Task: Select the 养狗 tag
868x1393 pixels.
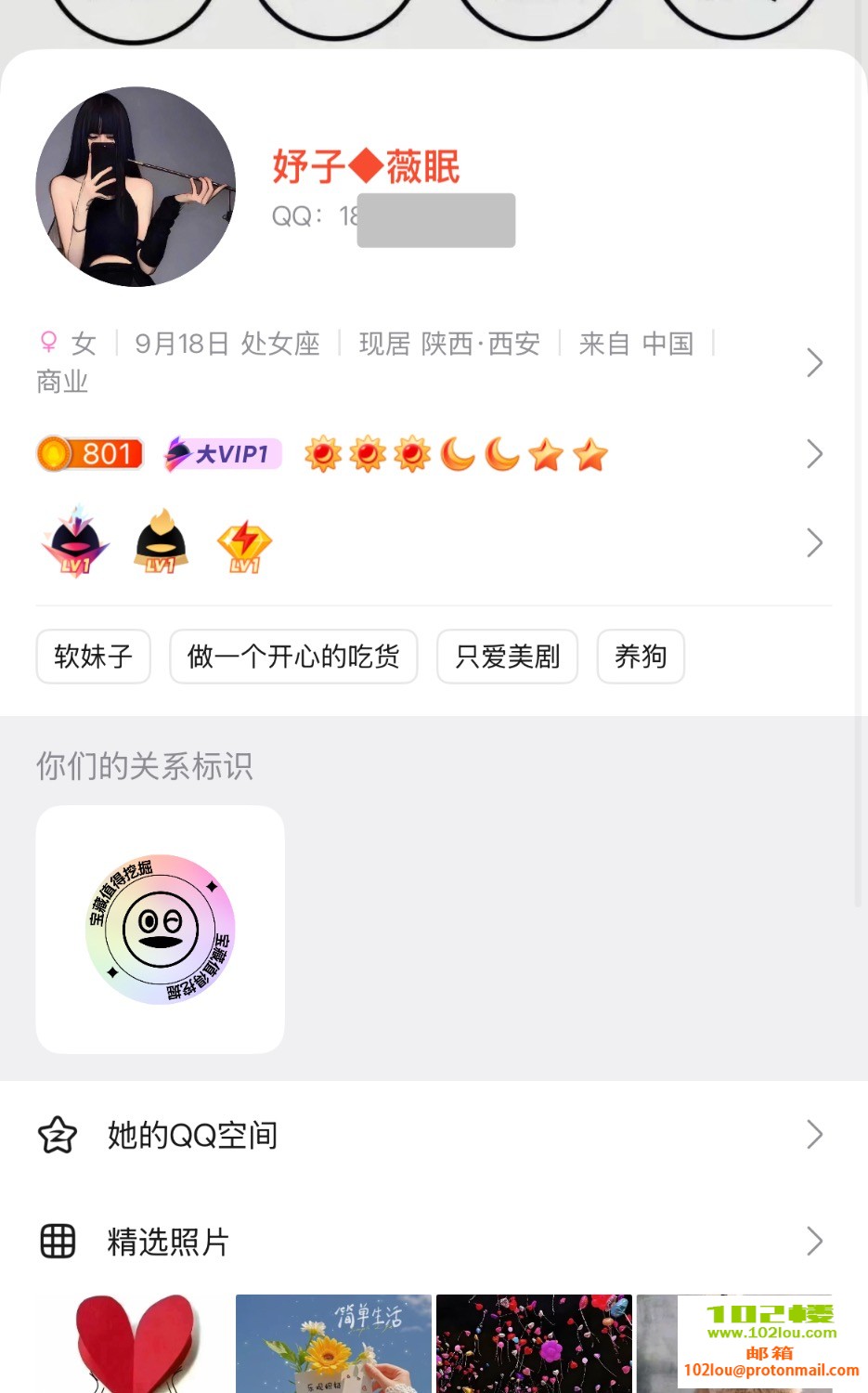Action: pos(641,657)
